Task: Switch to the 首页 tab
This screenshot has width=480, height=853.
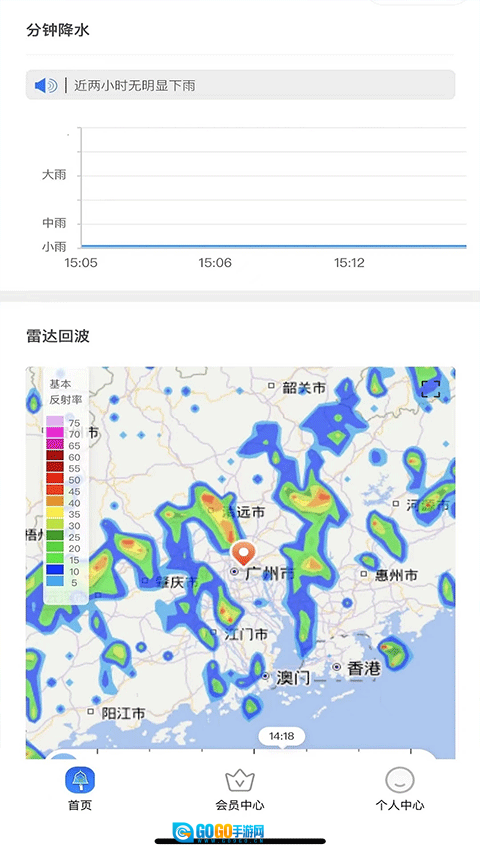Action: tap(80, 789)
